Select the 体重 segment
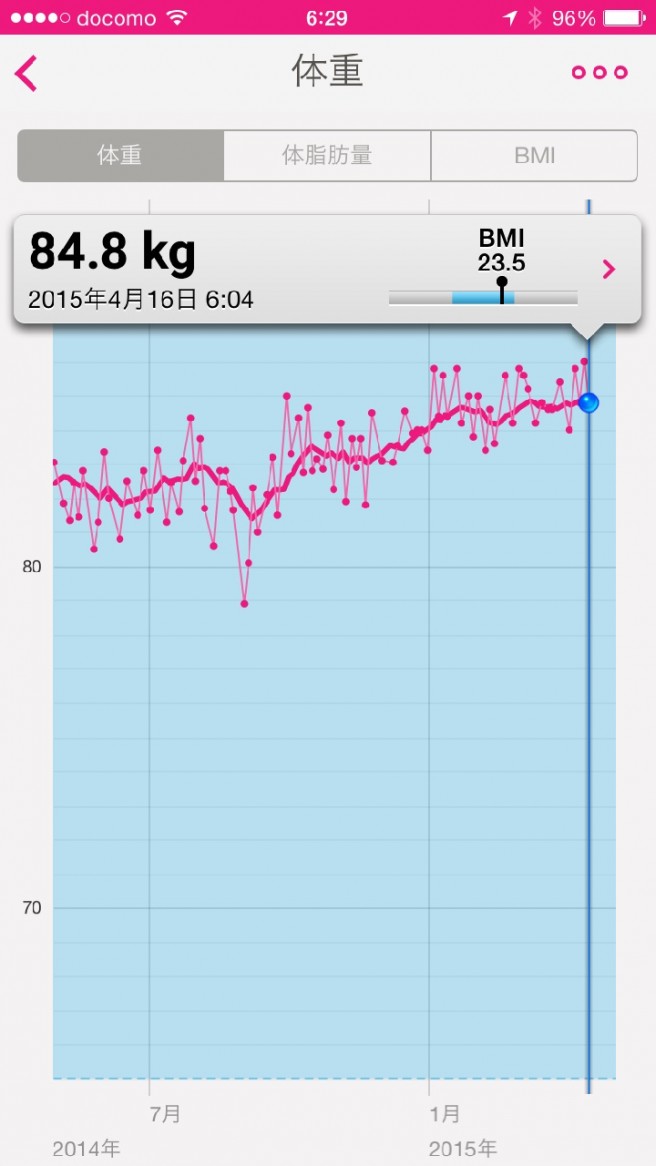Viewport: 656px width, 1166px height. [x=120, y=156]
